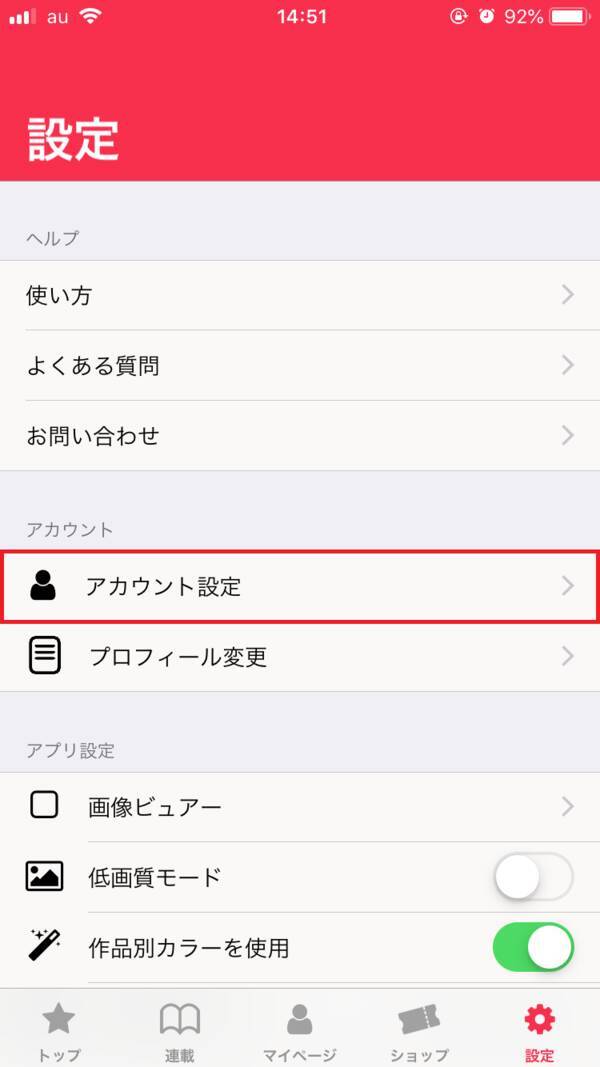Viewport: 600px width, 1067px height.
Task: Go to the マイページ tab
Action: coord(299,1032)
